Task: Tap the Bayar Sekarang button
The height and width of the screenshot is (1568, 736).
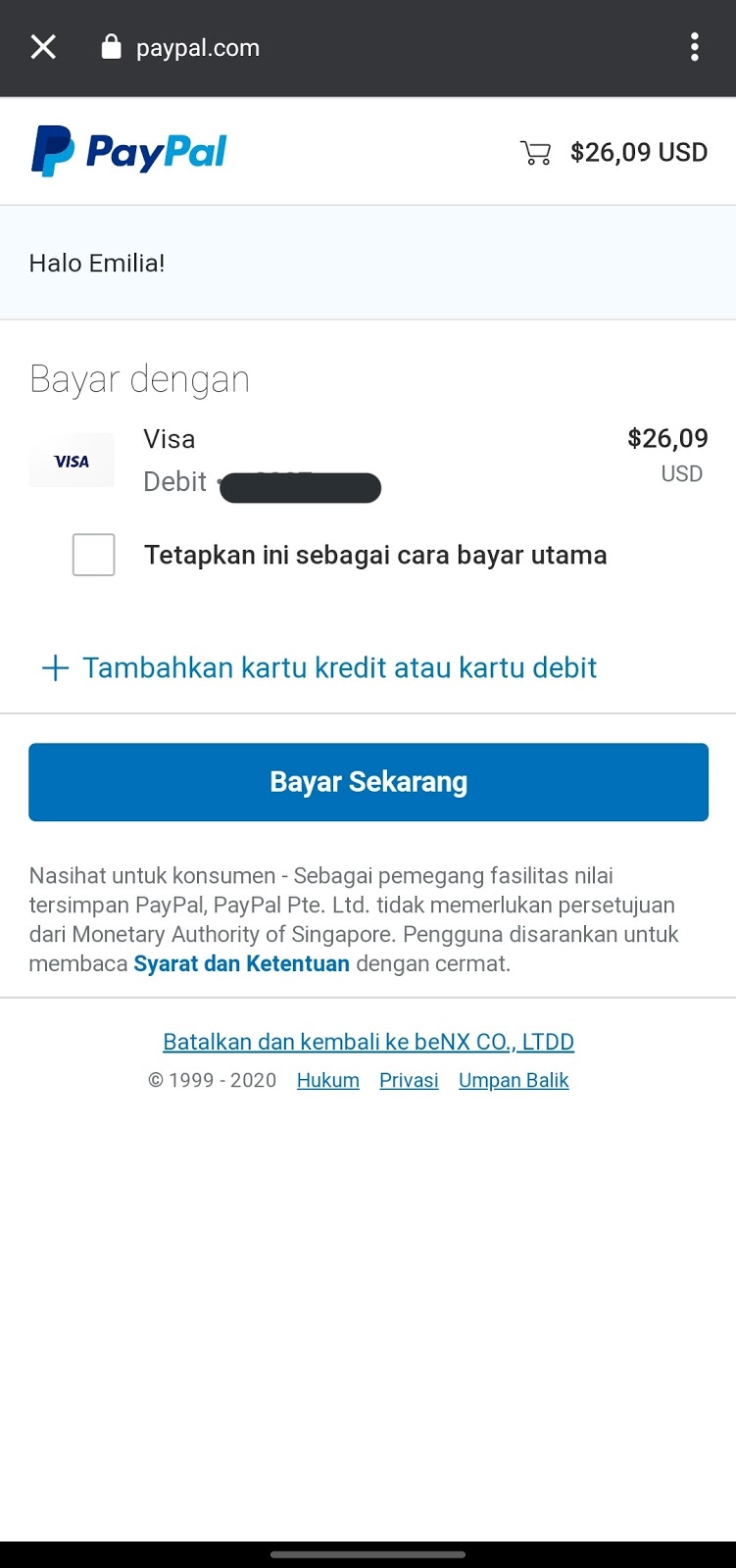Action: (368, 782)
